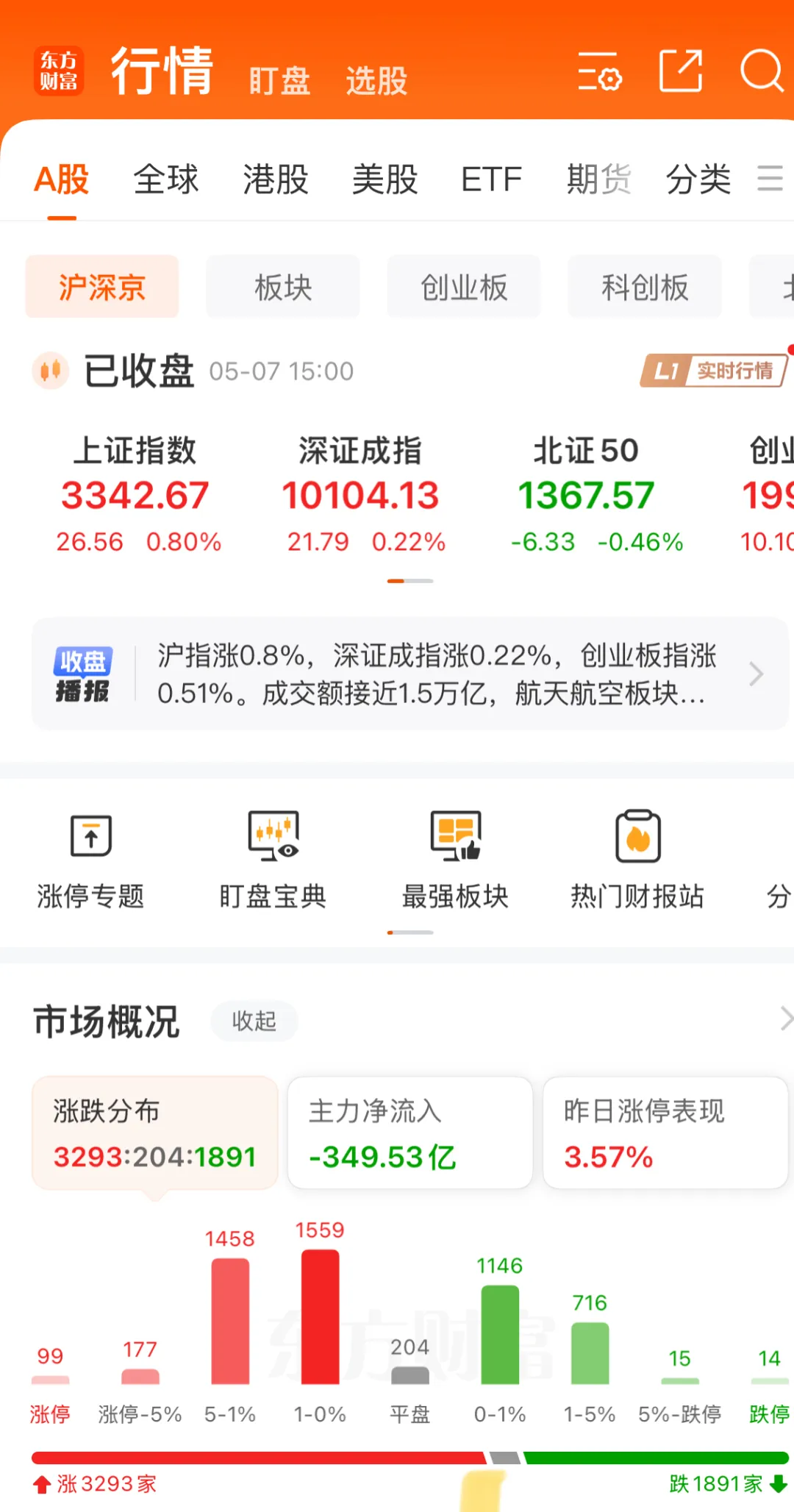Open the list settings icon
The image size is (794, 1512).
point(599,71)
